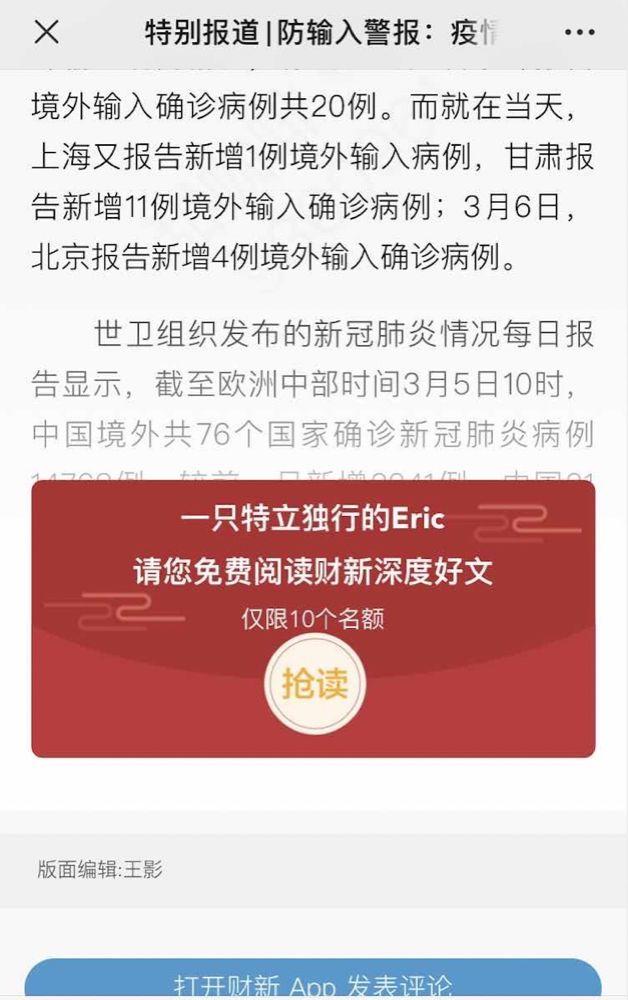Tap the 抢读 button to grab free reading
This screenshot has height=1000, width=628.
(314, 684)
